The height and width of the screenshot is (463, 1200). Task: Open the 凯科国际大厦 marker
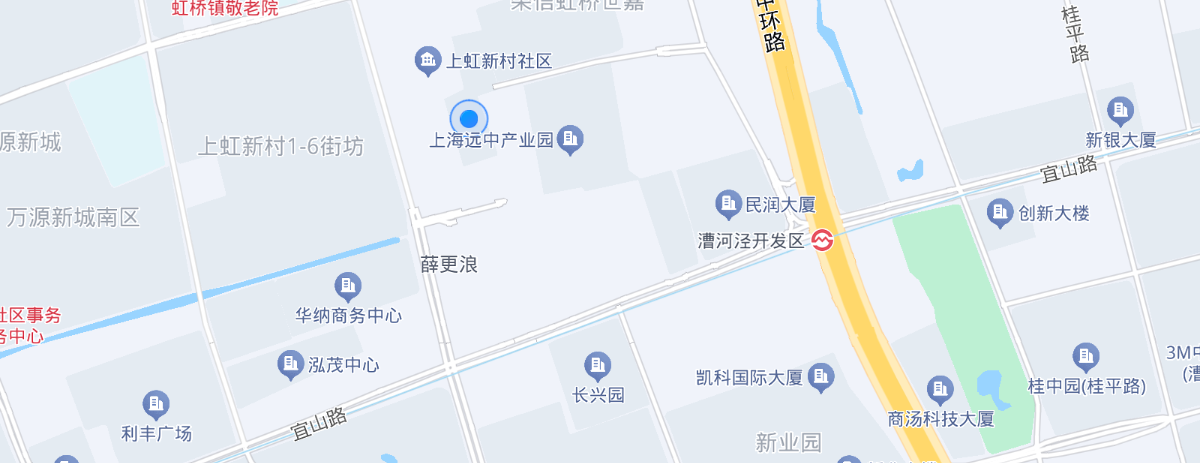822,377
